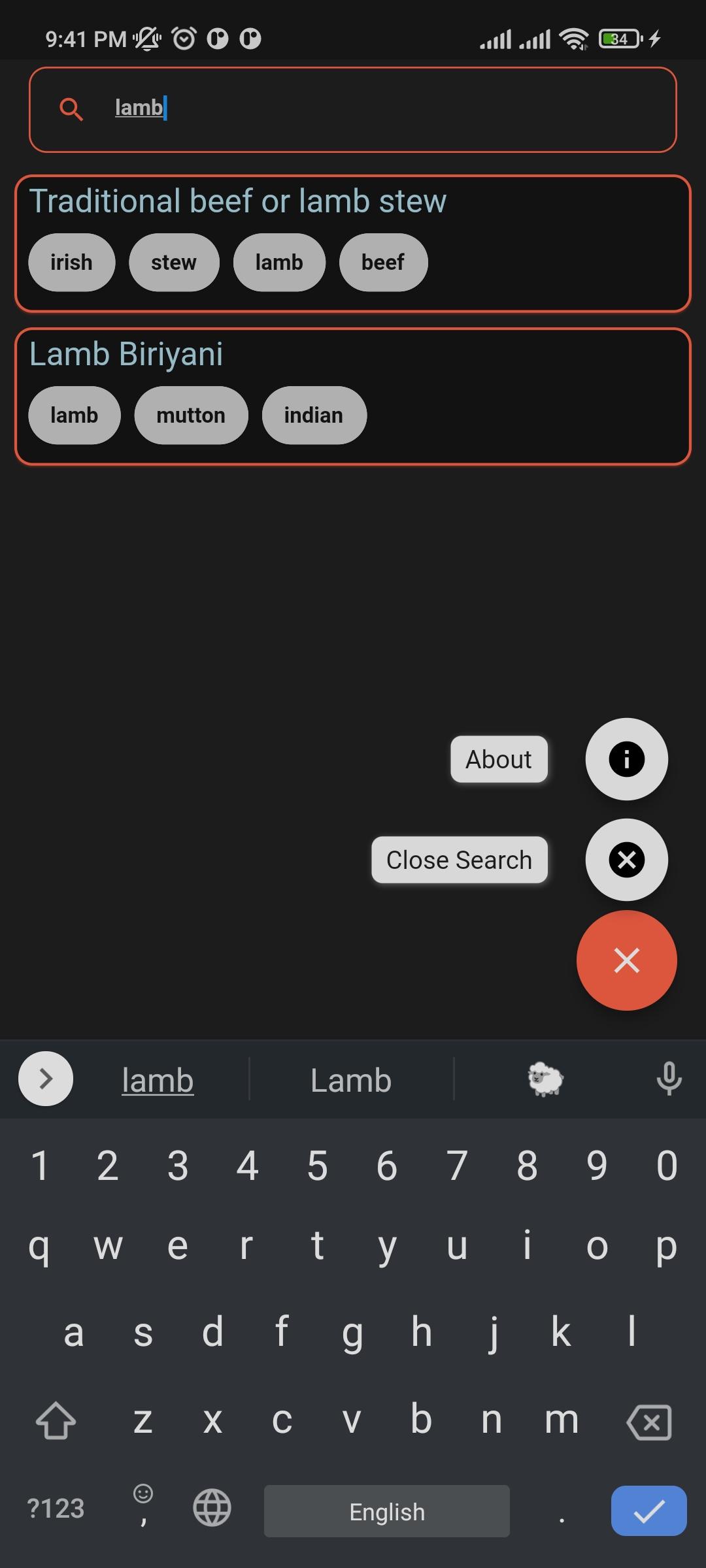Close search with the X circle icon

(x=626, y=860)
